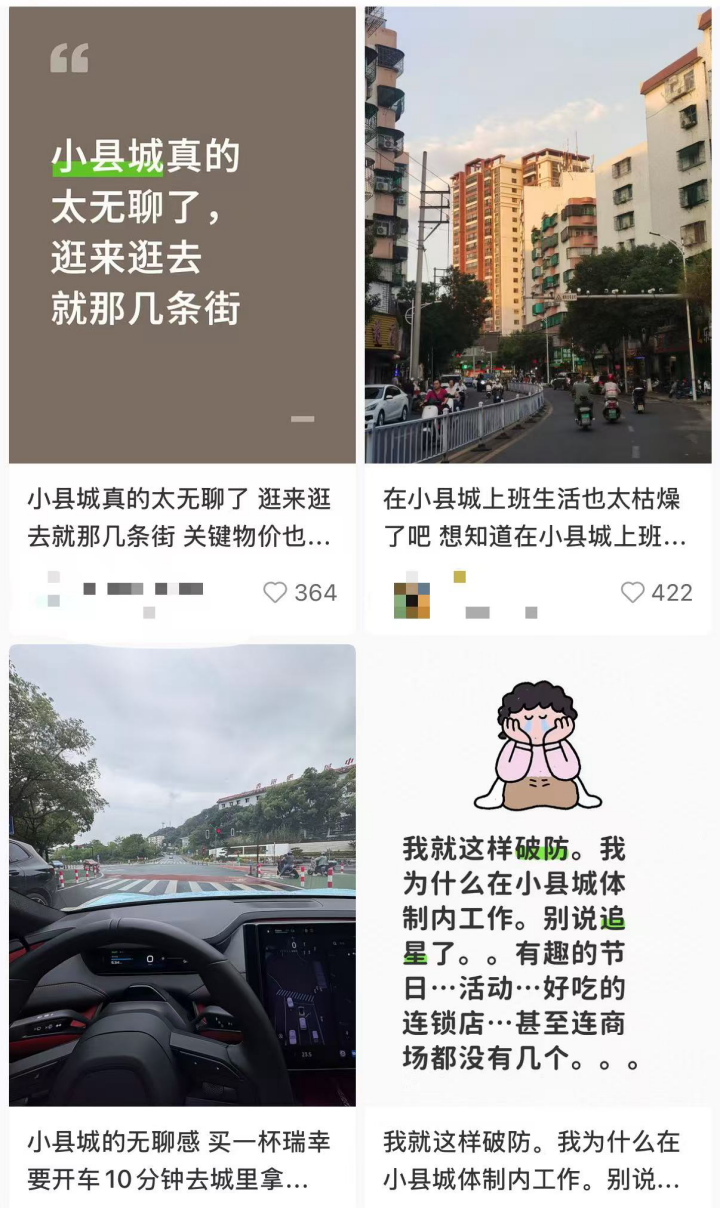View the author's profile of the 364-like post

[54, 590]
